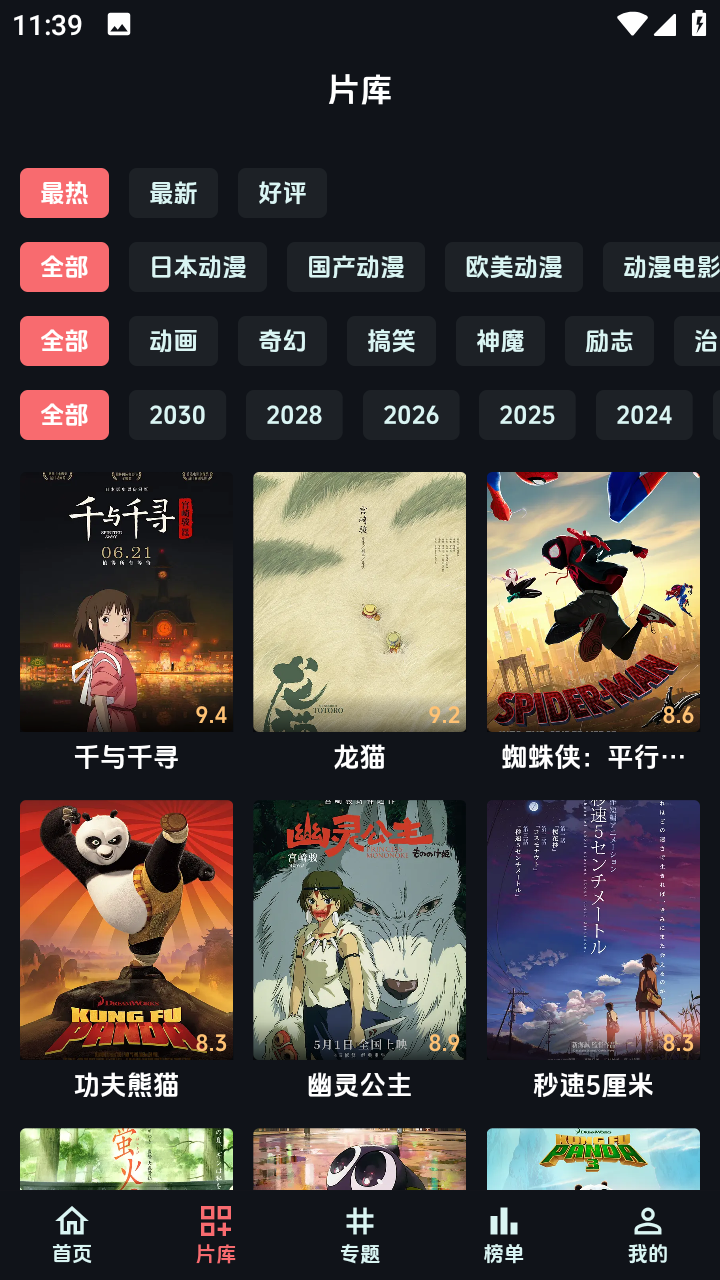This screenshot has height=1280, width=720.
Task: Filter by year 2026
Action: [410, 415]
